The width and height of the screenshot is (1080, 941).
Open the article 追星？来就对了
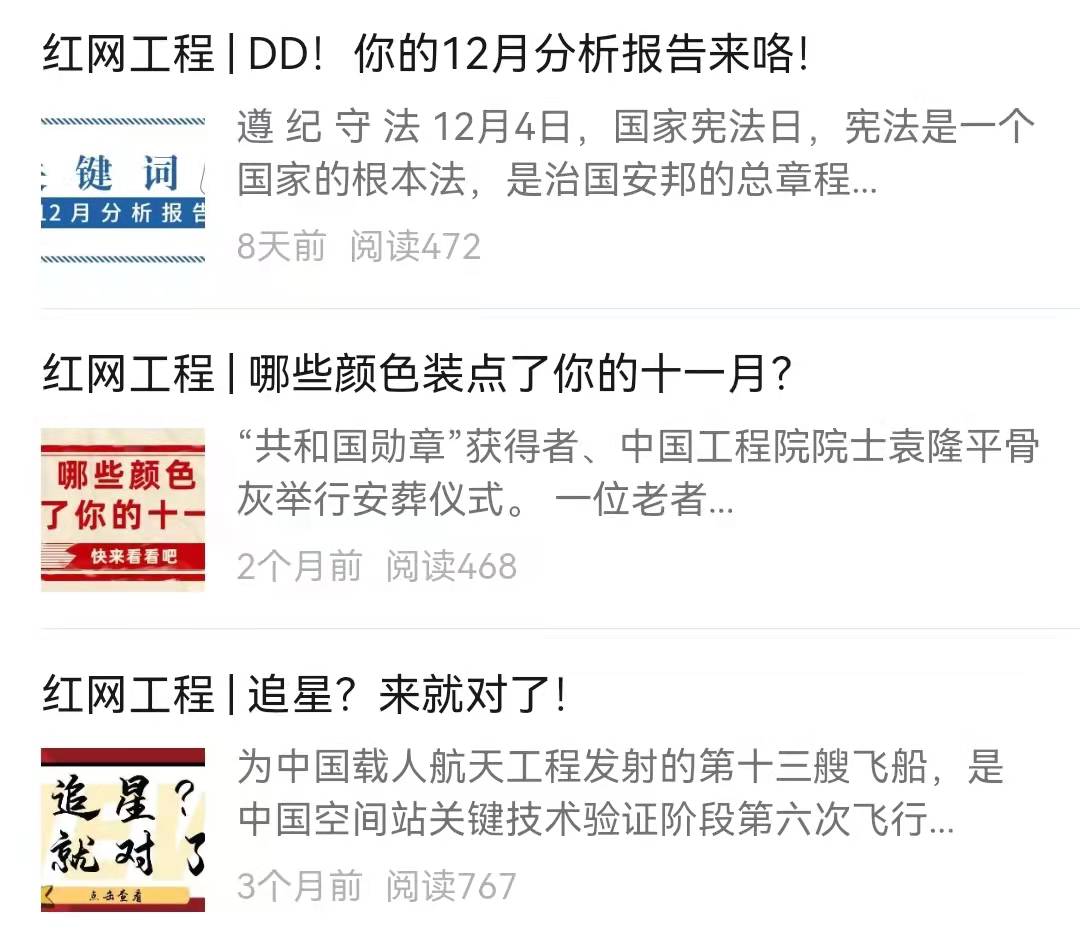tap(305, 695)
